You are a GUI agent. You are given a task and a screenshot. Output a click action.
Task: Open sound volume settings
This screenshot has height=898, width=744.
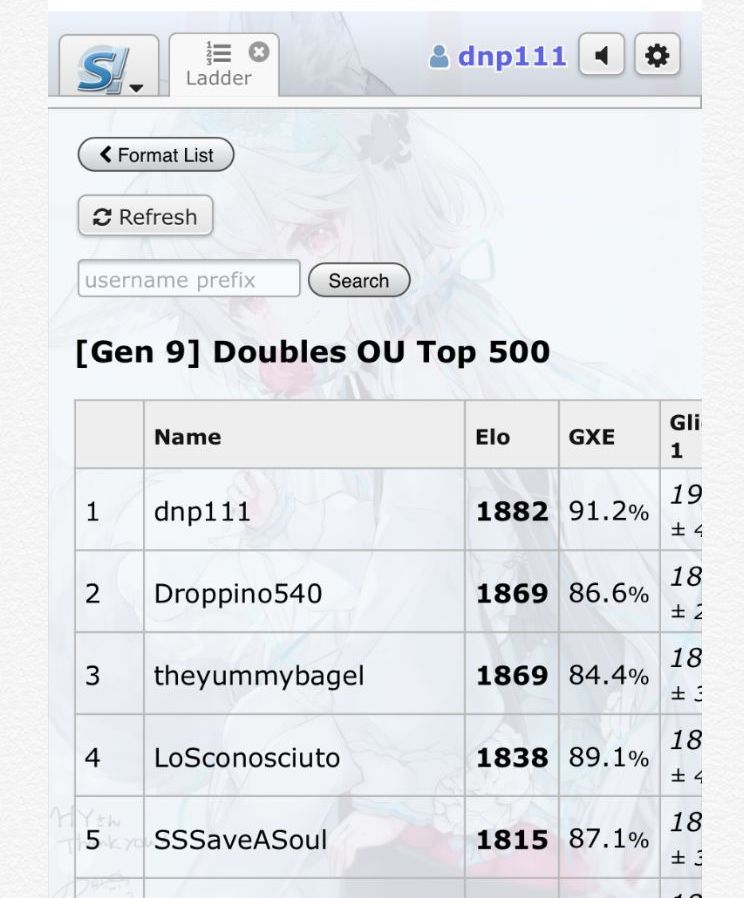pos(601,56)
